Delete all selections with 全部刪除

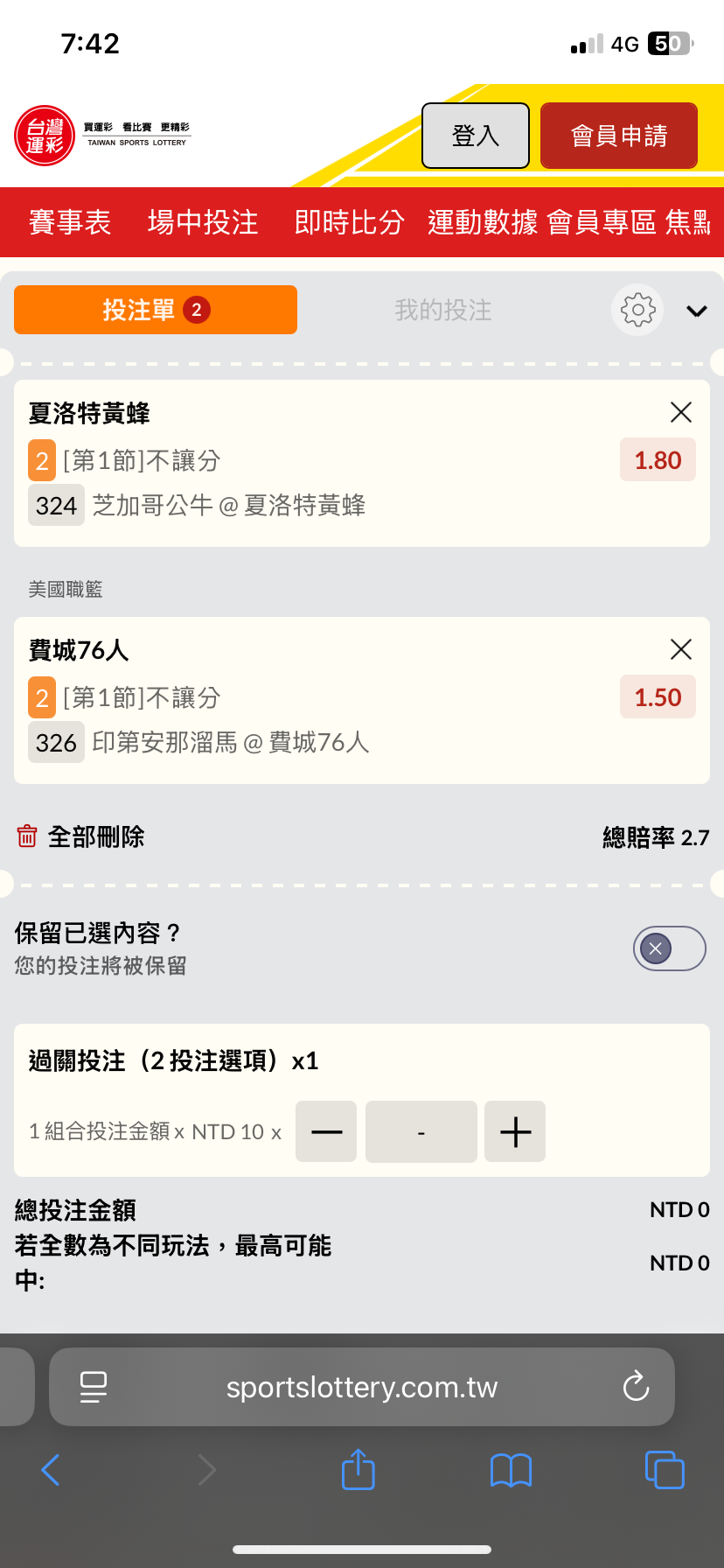pos(80,836)
